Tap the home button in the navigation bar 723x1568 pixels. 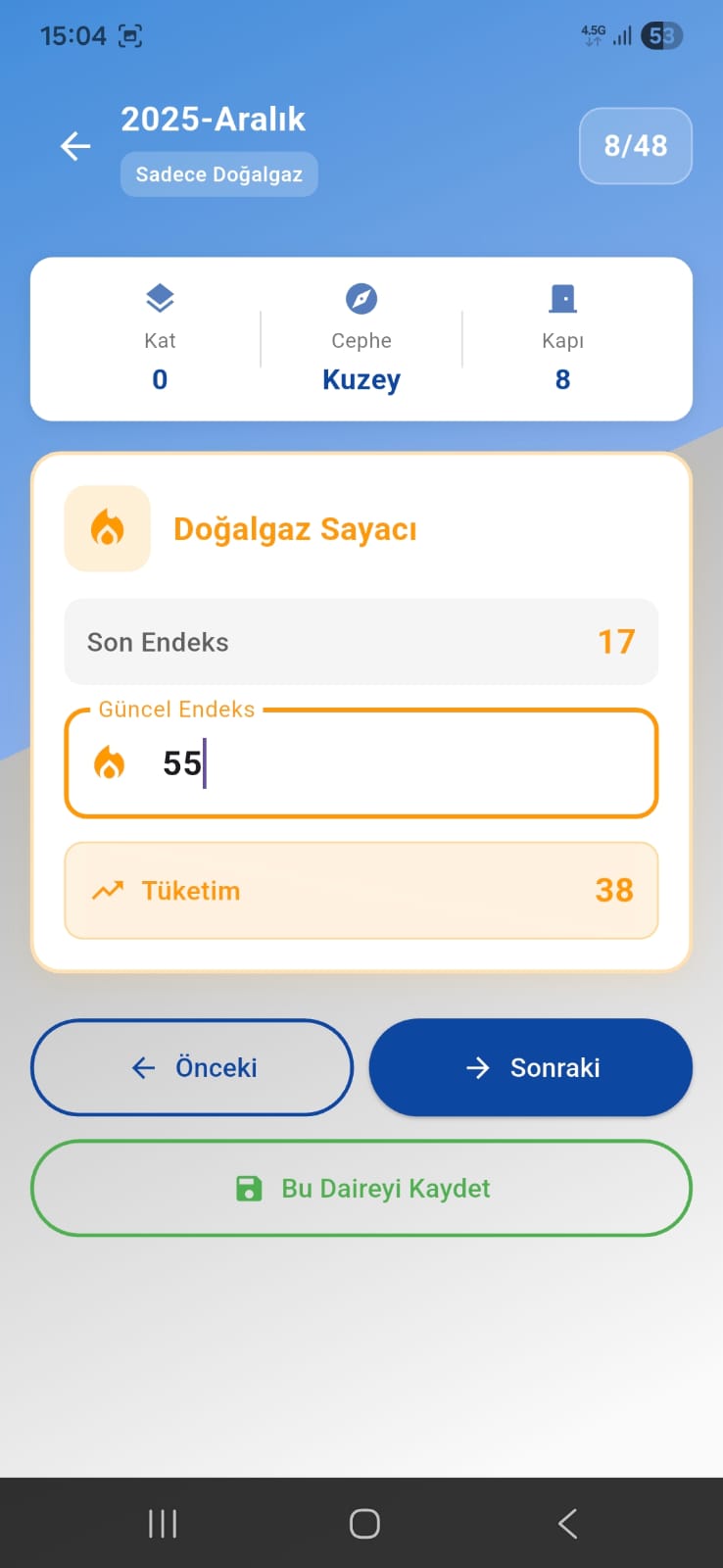362,1522
